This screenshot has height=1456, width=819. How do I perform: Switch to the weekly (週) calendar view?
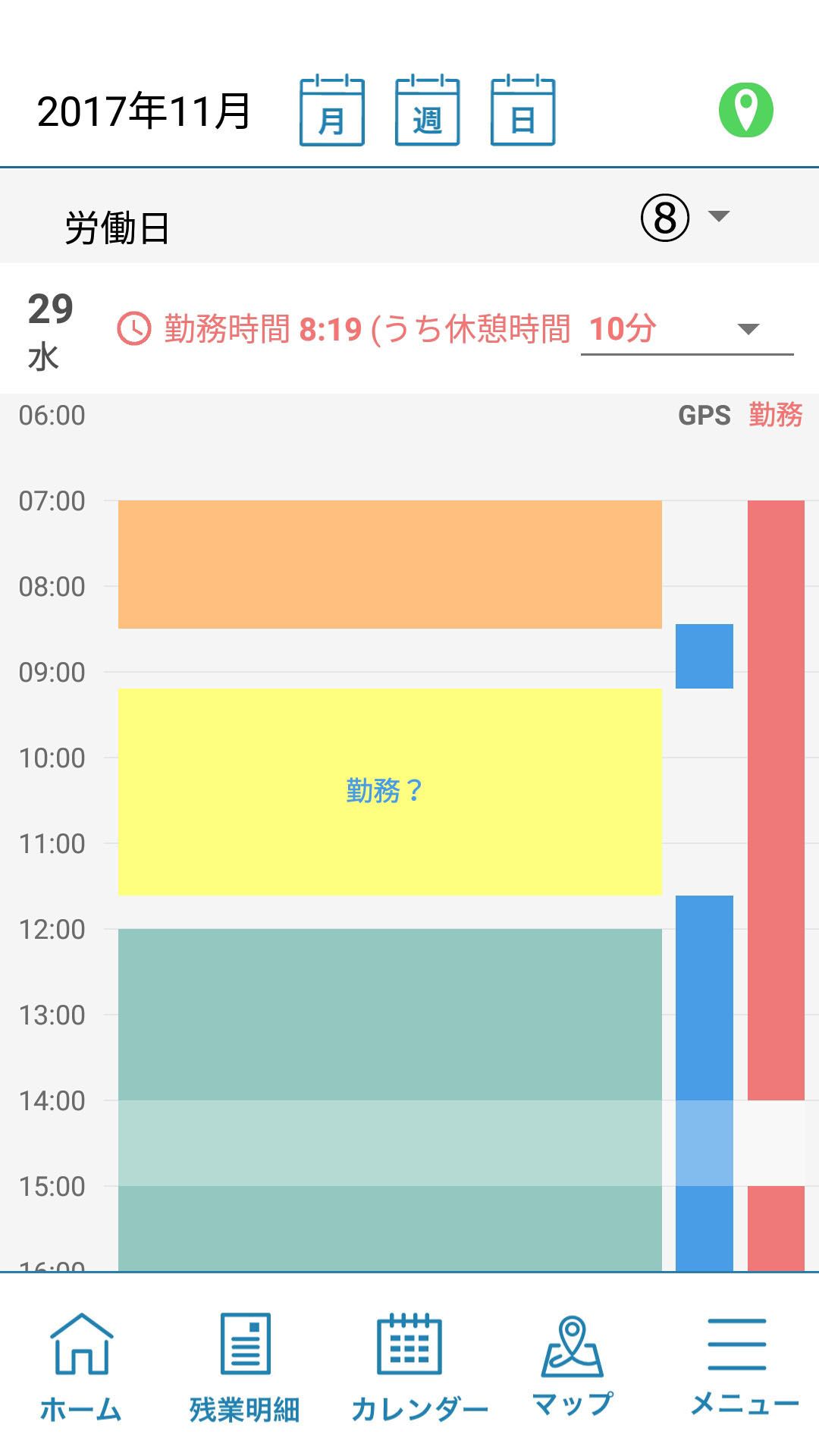428,111
